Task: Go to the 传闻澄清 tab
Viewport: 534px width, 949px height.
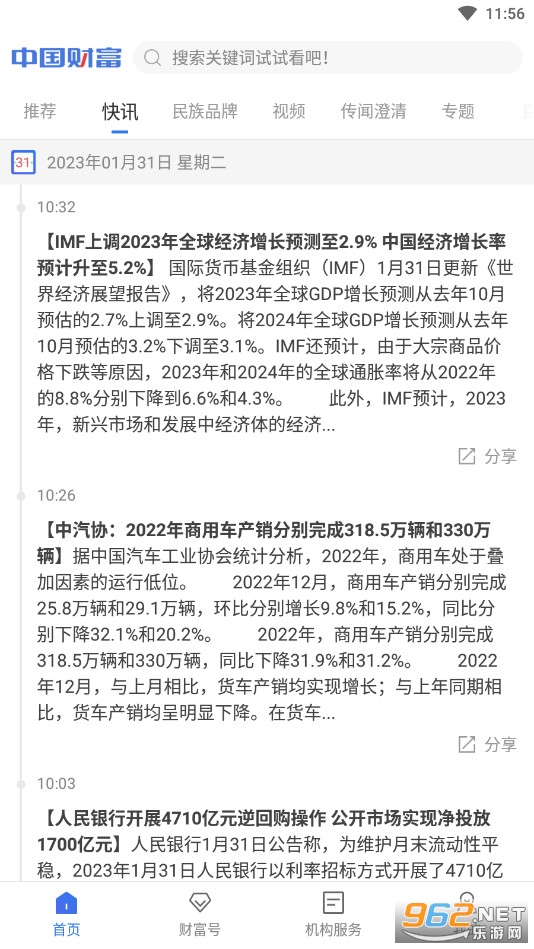Action: point(373,111)
